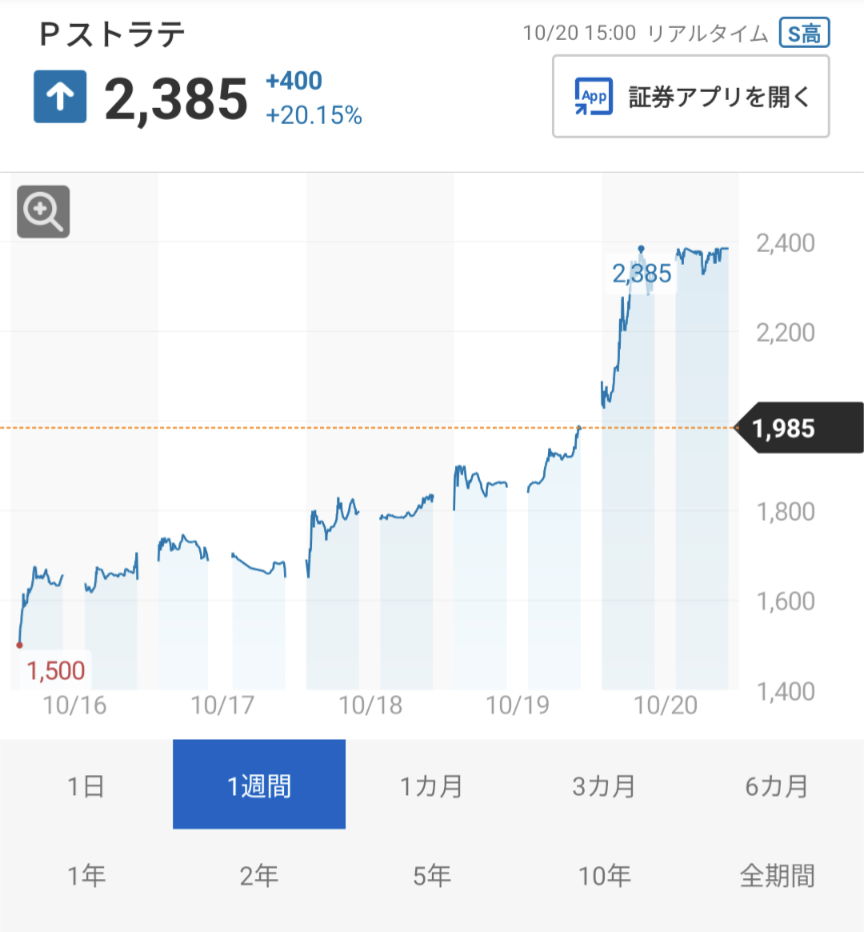Switch to the 1日 range
Image resolution: width=864 pixels, height=932 pixels.
(86, 785)
